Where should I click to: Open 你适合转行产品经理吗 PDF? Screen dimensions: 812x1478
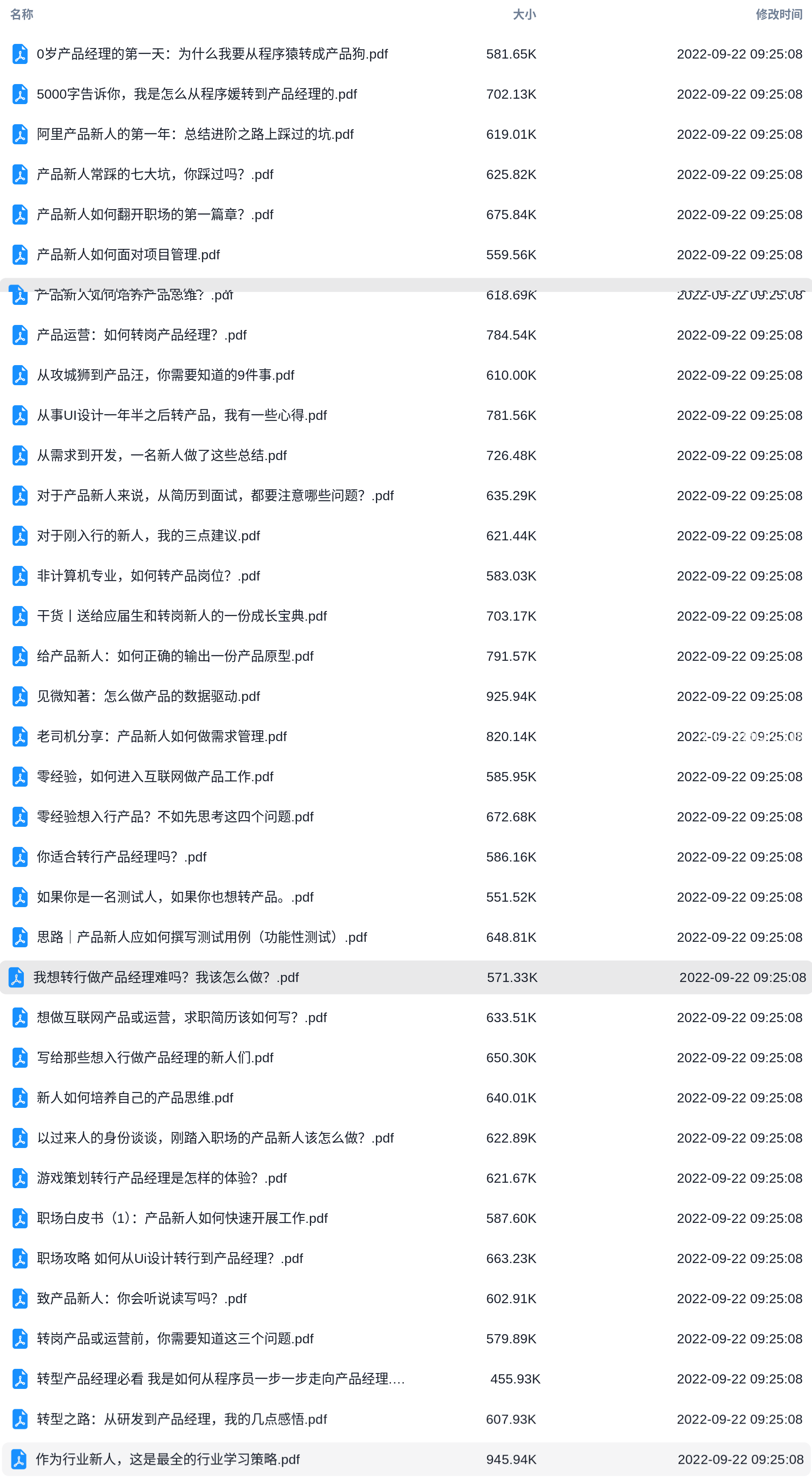(122, 857)
